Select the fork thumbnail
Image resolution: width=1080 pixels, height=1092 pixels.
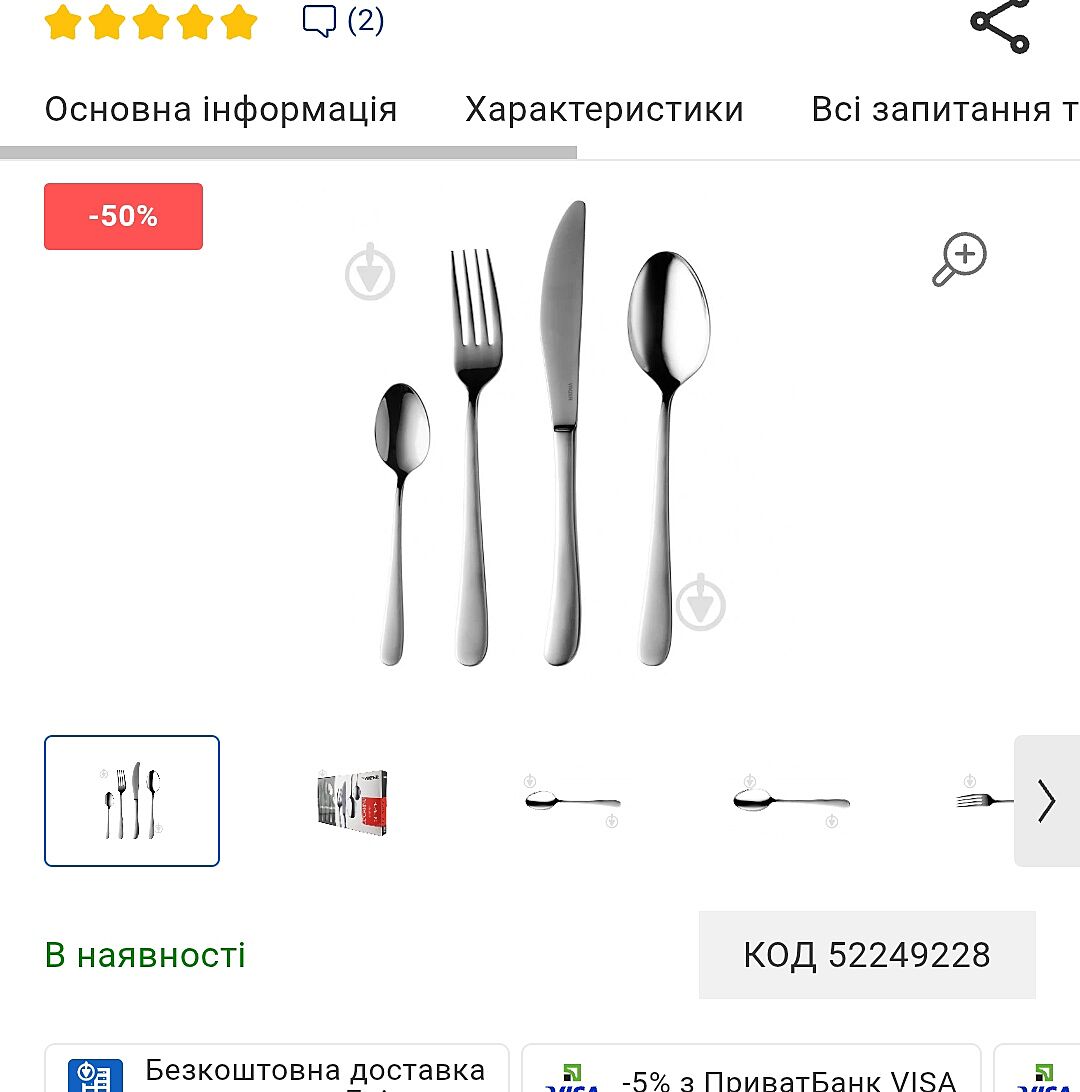tap(985, 800)
